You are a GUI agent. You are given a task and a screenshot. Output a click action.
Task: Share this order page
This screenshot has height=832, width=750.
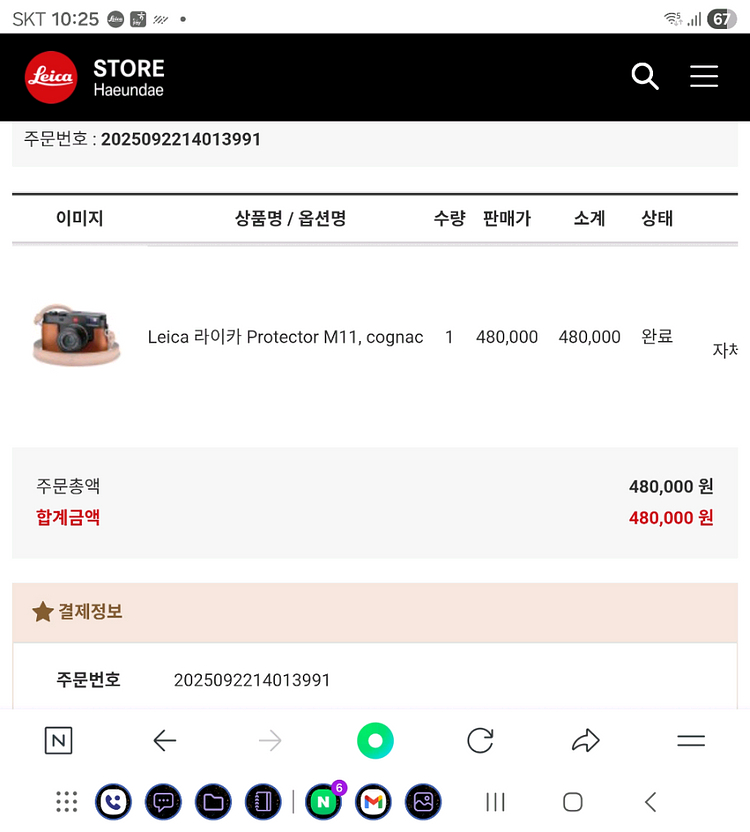coord(585,741)
